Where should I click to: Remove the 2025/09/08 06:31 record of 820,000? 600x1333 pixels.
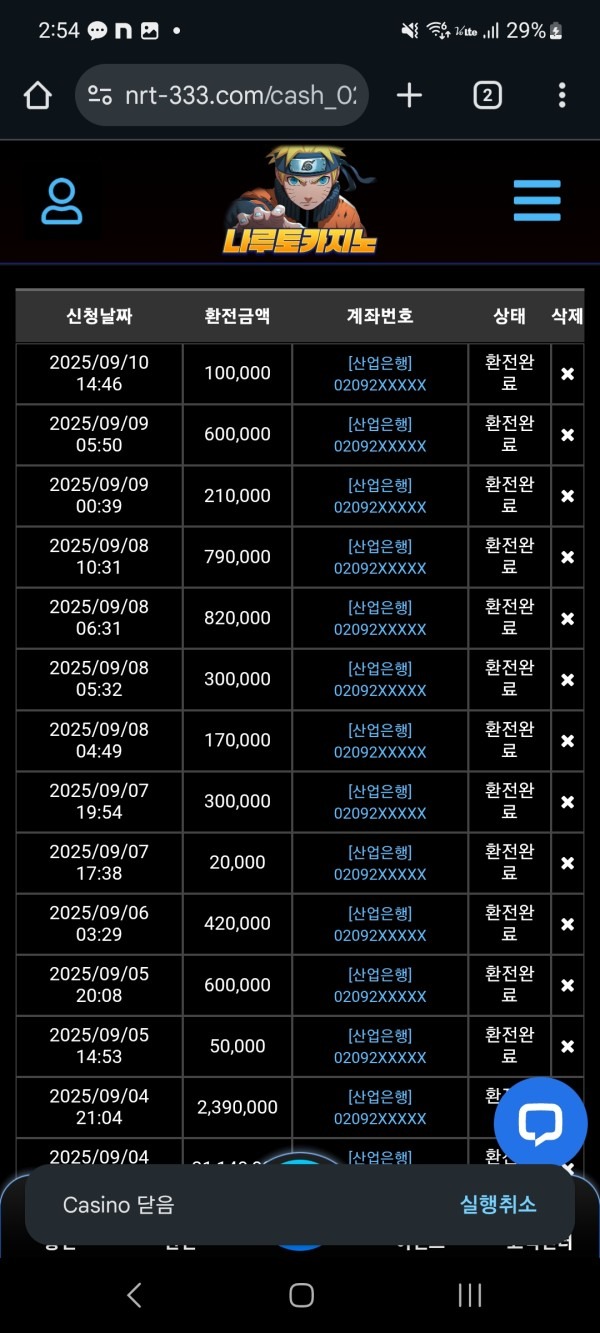pos(567,619)
